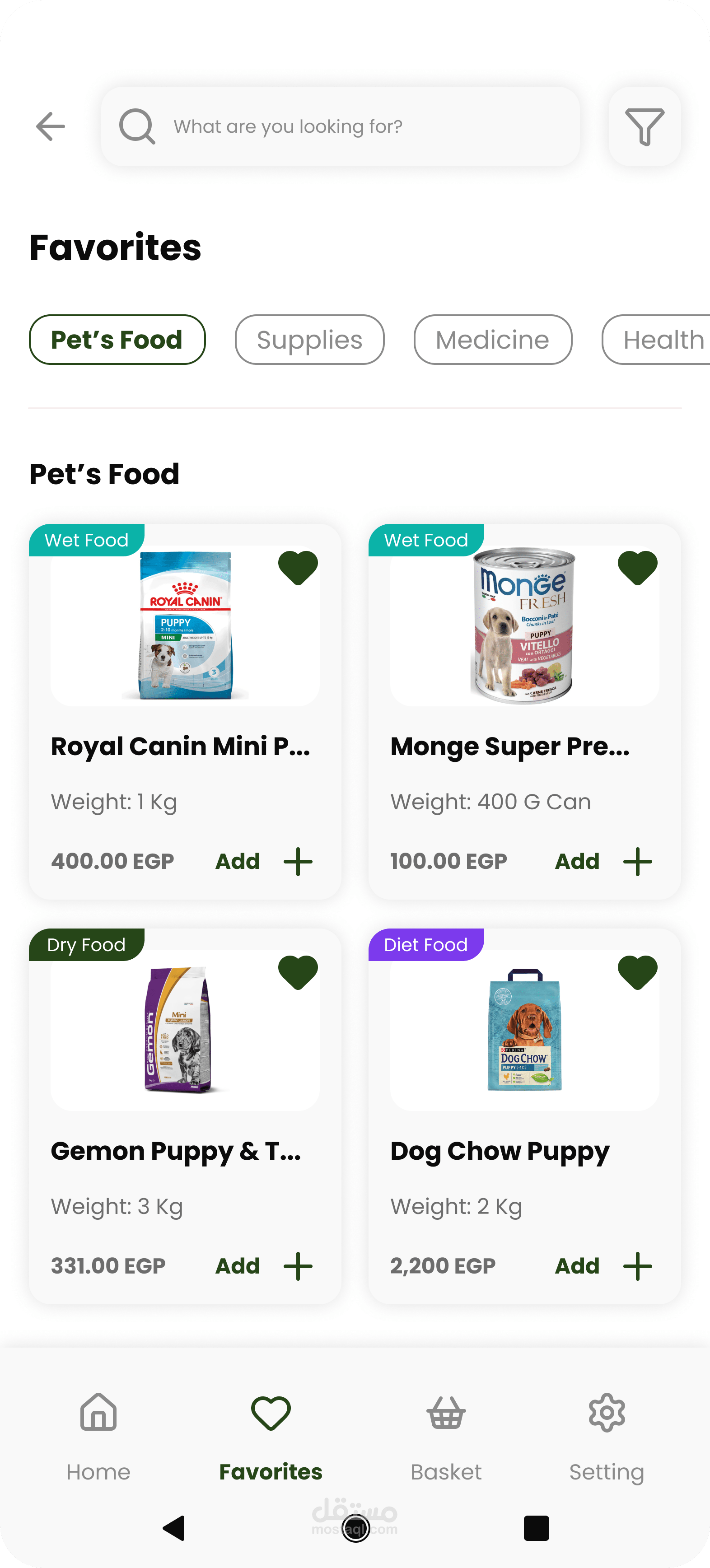This screenshot has height=1568, width=710.
Task: Select the Pet's Food chip
Action: (117, 340)
